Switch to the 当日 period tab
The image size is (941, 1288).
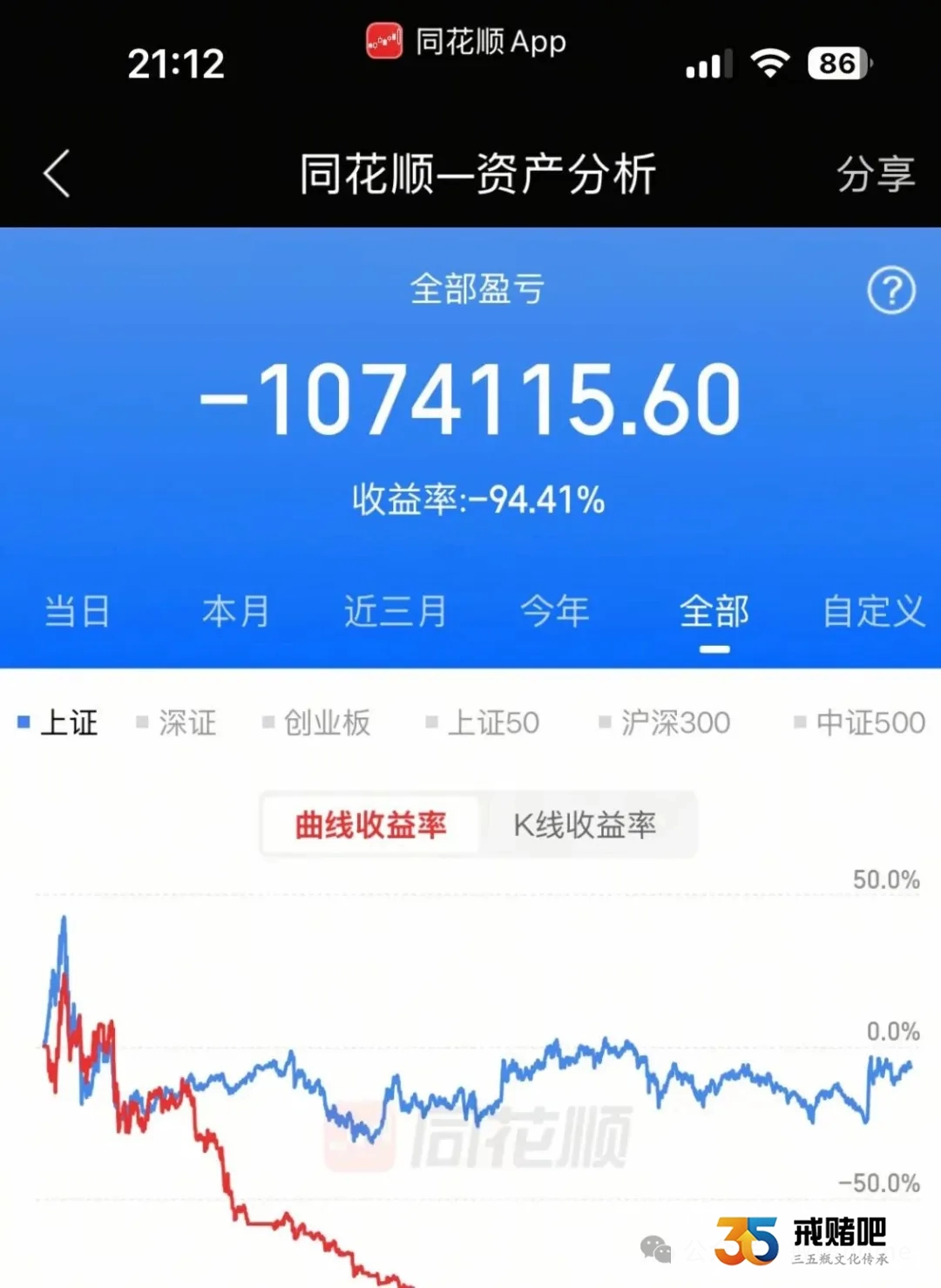(77, 612)
